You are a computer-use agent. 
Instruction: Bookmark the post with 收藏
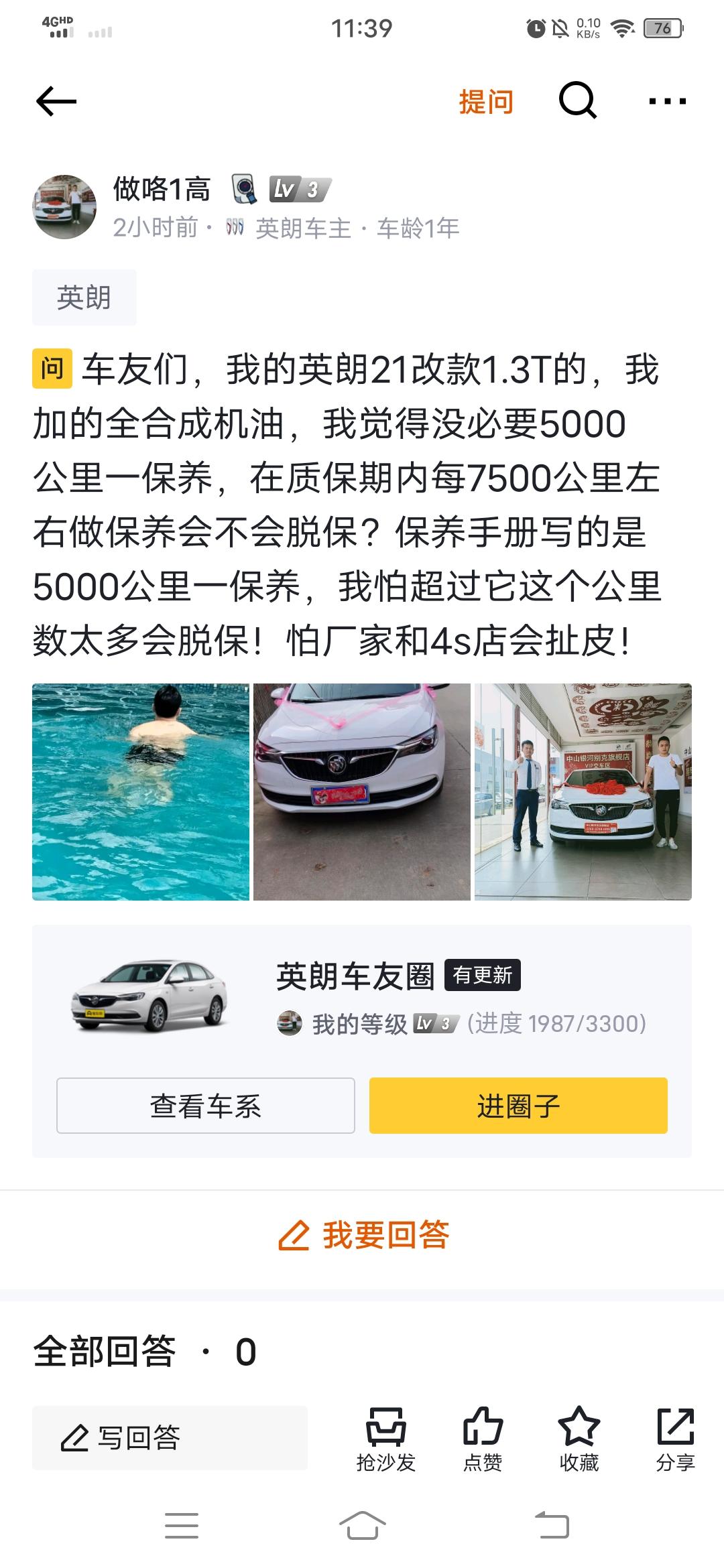pyautogui.click(x=579, y=1439)
